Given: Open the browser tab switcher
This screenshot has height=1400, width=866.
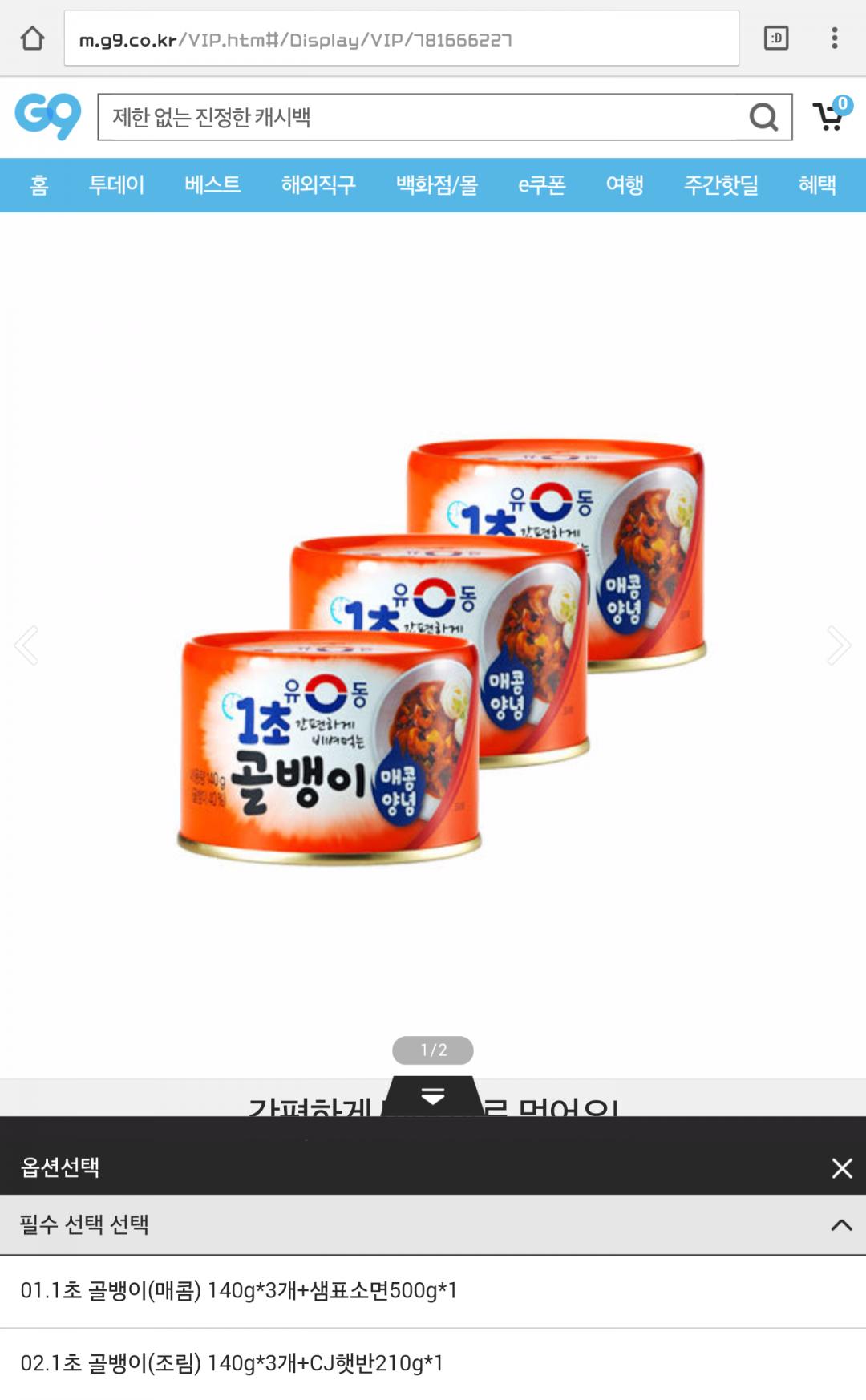Looking at the screenshot, I should point(775,38).
